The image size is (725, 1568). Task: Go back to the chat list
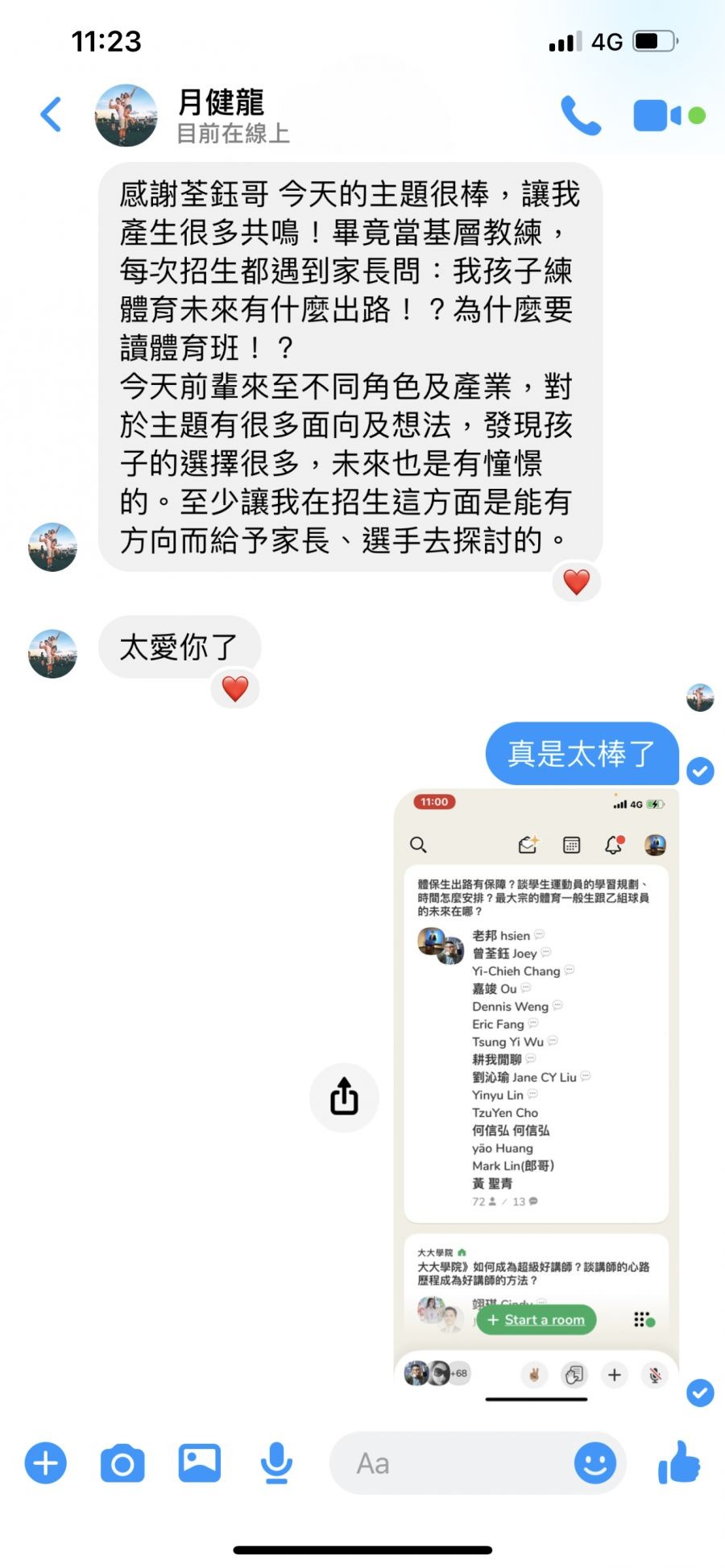point(51,114)
